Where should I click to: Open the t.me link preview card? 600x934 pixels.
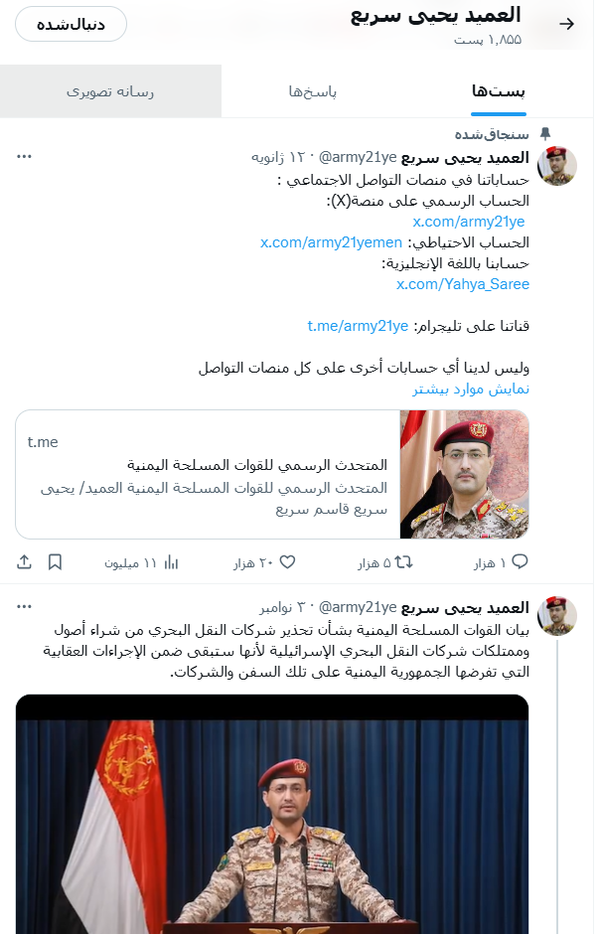[272, 474]
